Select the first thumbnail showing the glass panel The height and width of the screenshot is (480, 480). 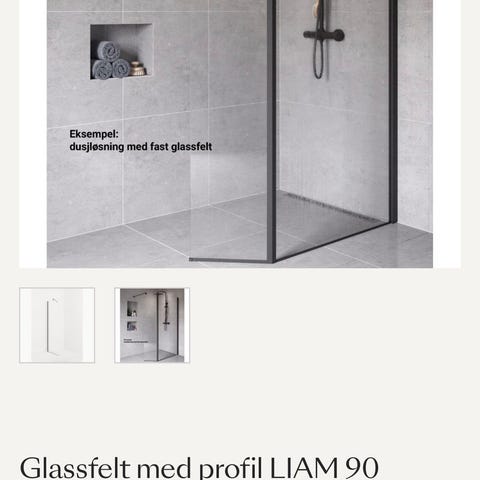[x=57, y=325]
